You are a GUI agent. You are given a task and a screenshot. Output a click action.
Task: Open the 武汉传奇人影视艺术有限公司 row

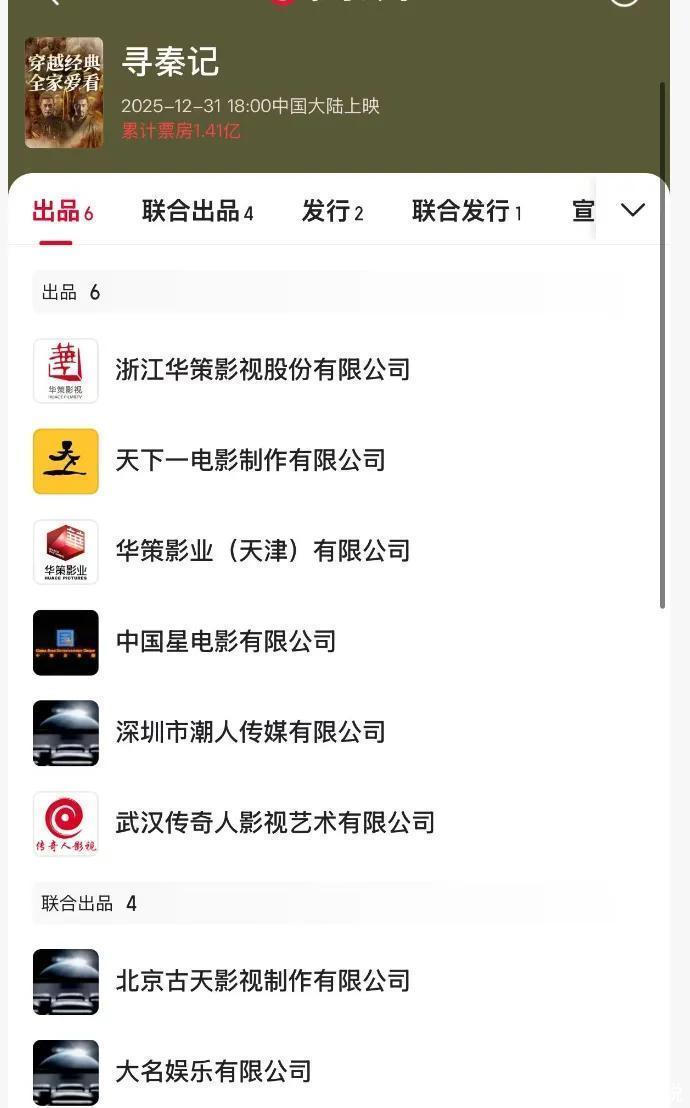point(275,823)
